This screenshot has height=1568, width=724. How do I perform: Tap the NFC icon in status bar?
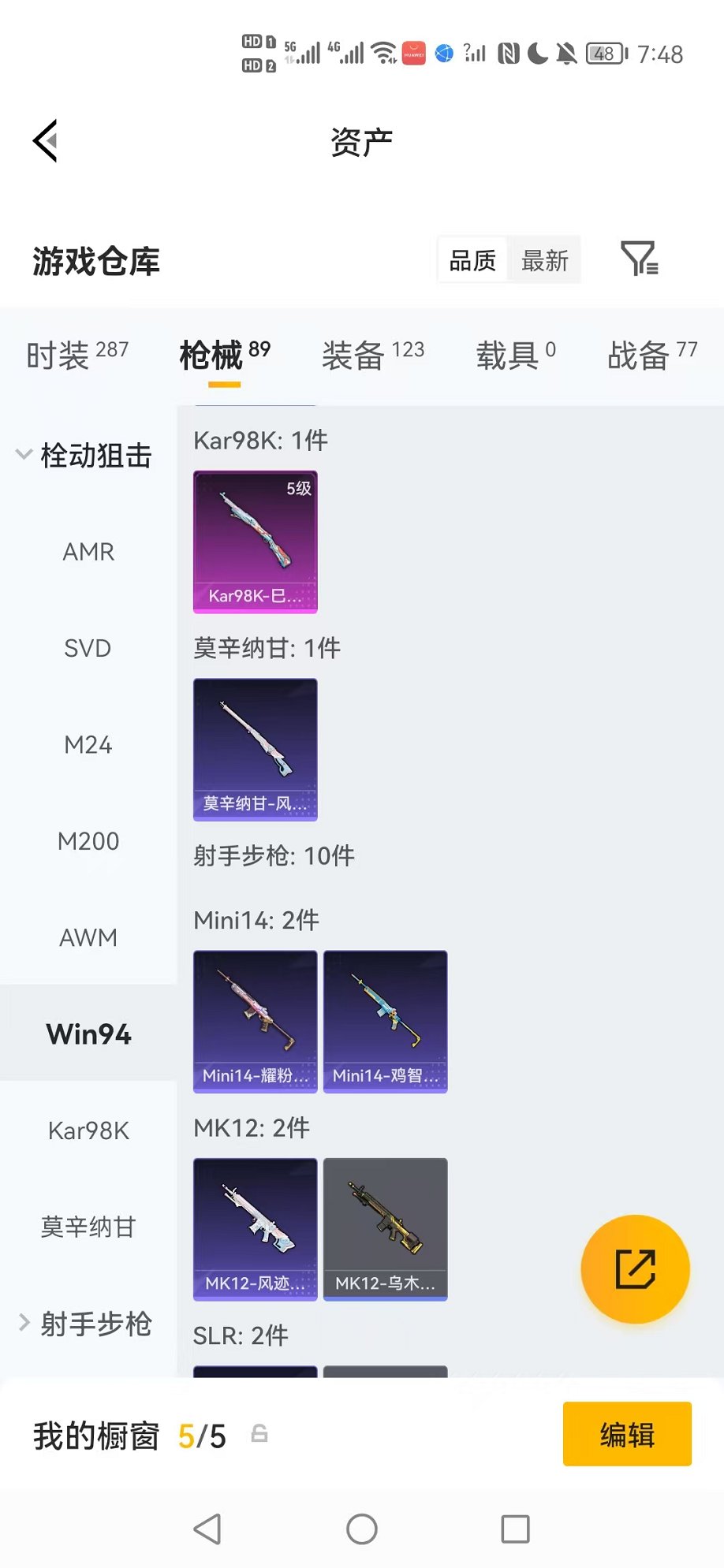(508, 51)
